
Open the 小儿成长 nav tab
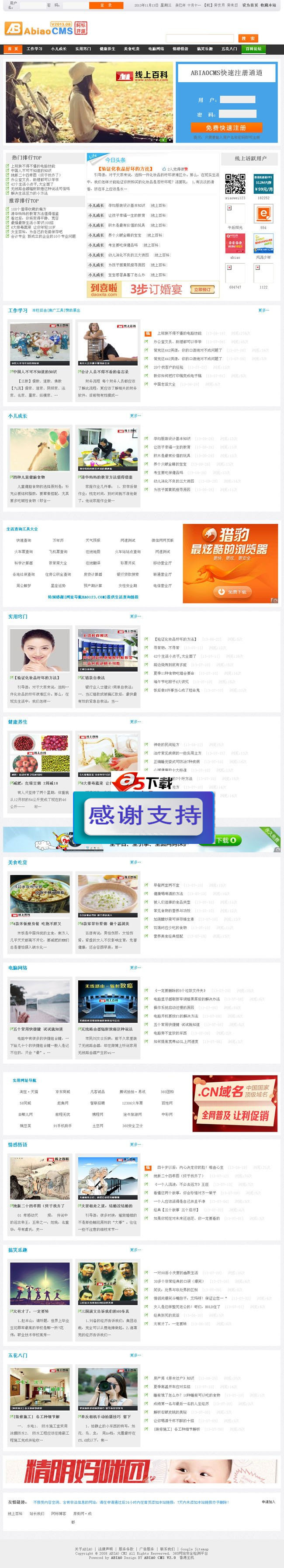click(59, 49)
